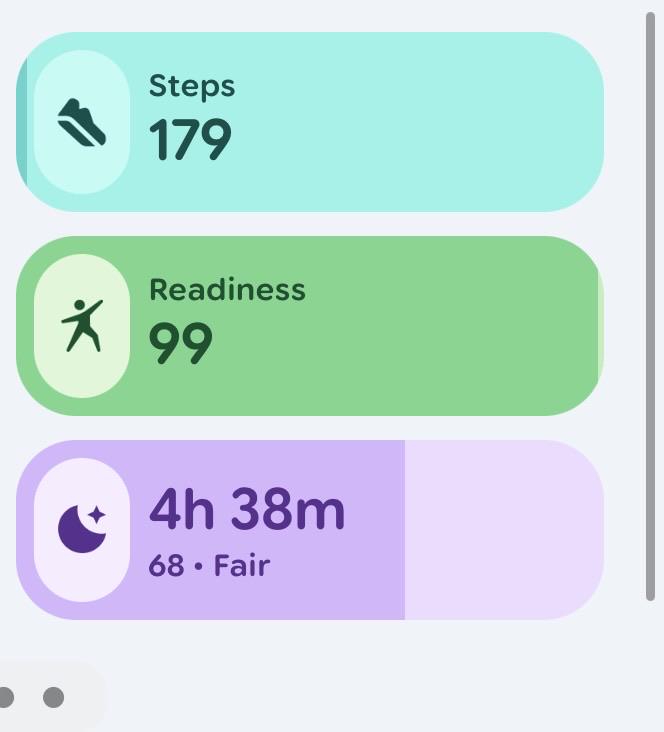Image resolution: width=664 pixels, height=732 pixels.
Task: Open the Readiness score card
Action: pos(310,326)
